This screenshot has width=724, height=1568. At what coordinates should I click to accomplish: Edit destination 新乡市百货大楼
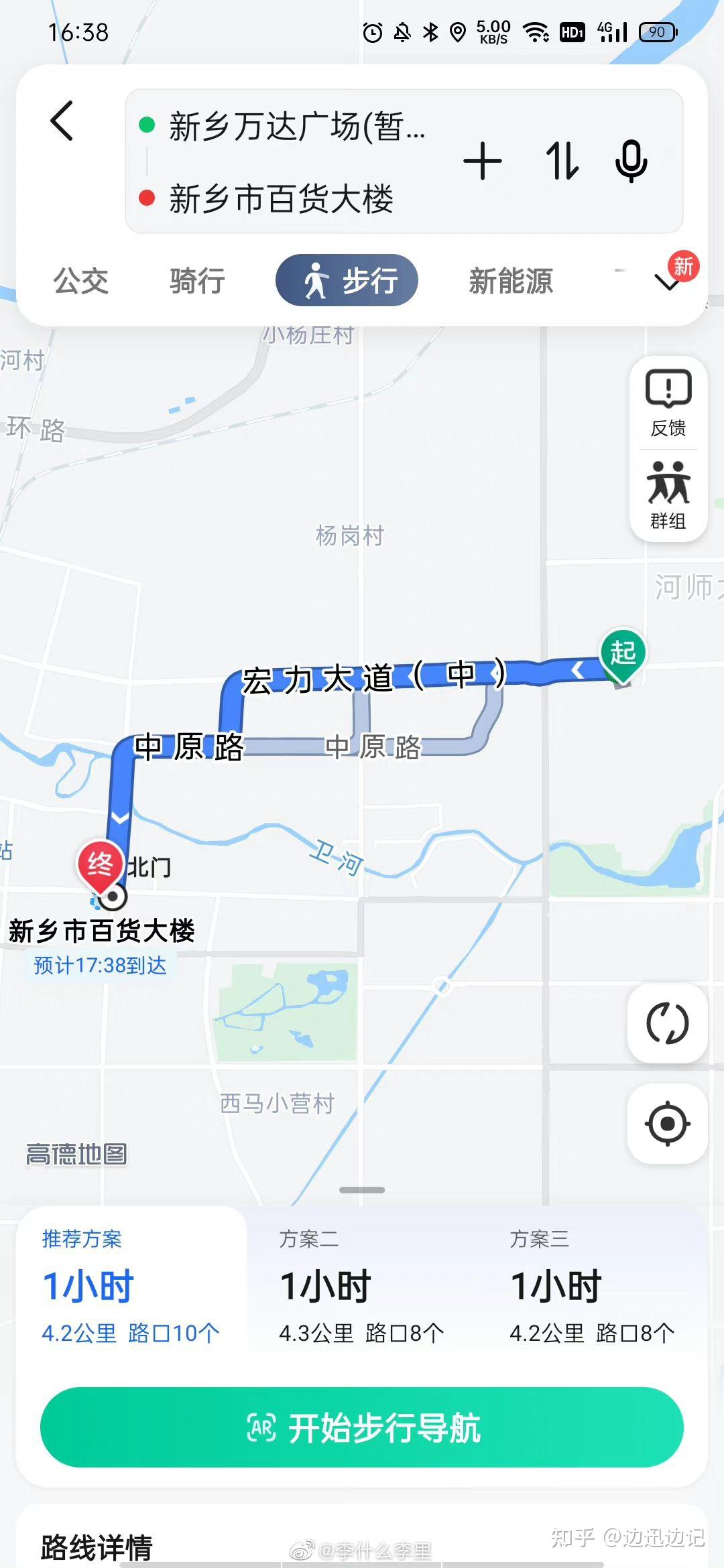[x=282, y=198]
